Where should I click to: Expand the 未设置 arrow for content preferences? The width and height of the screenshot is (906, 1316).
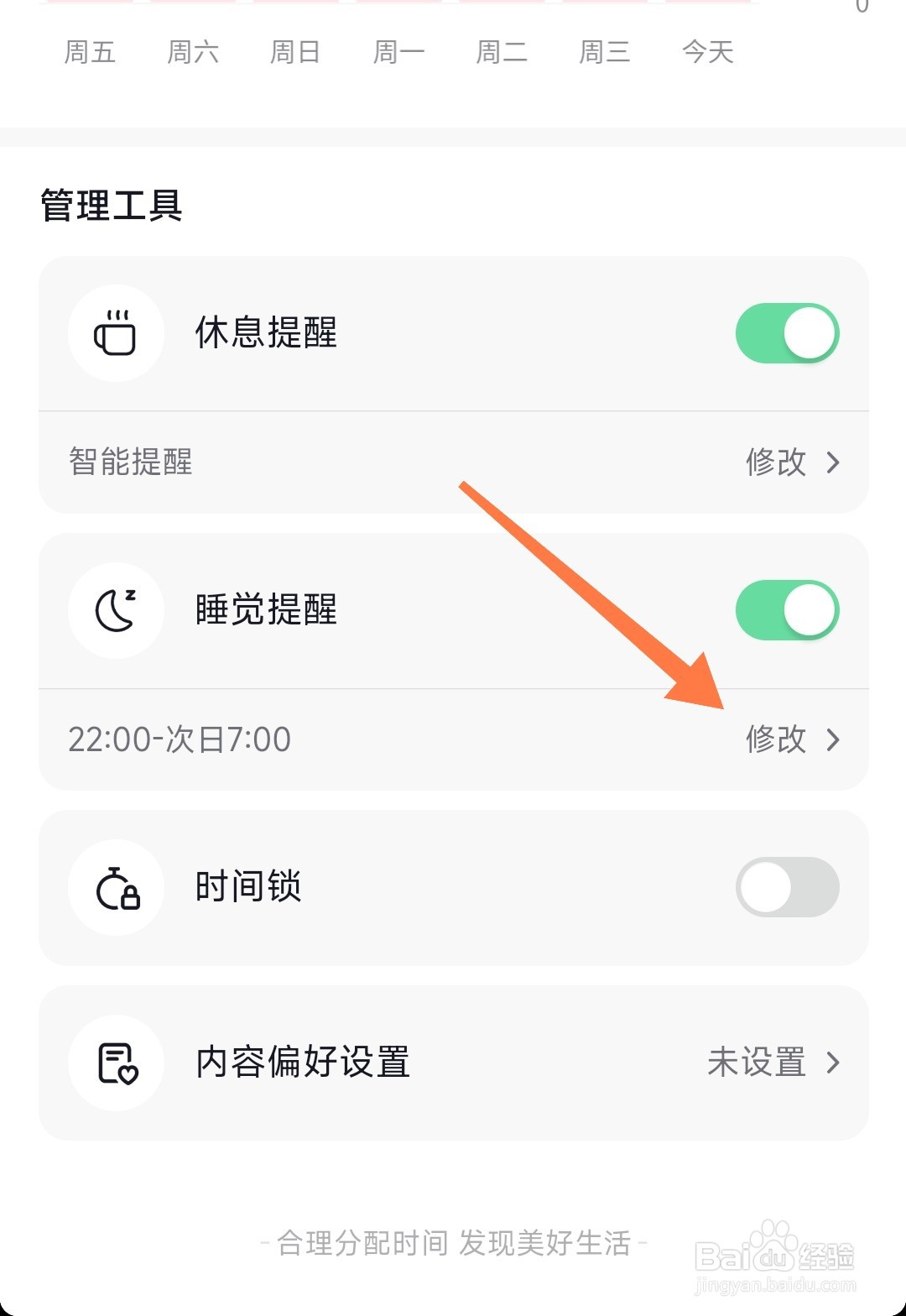click(833, 1063)
